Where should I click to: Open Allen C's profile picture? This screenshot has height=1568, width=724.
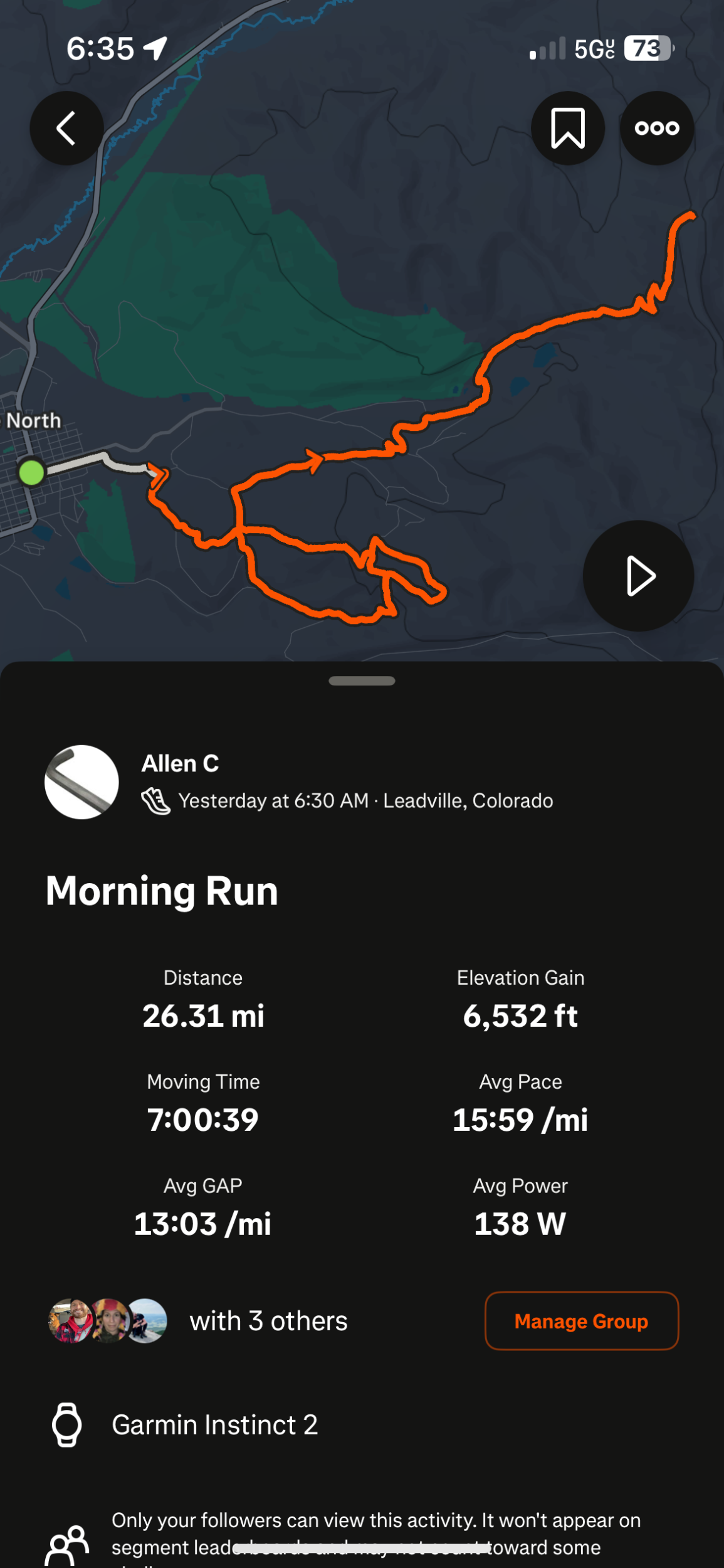pos(81,782)
